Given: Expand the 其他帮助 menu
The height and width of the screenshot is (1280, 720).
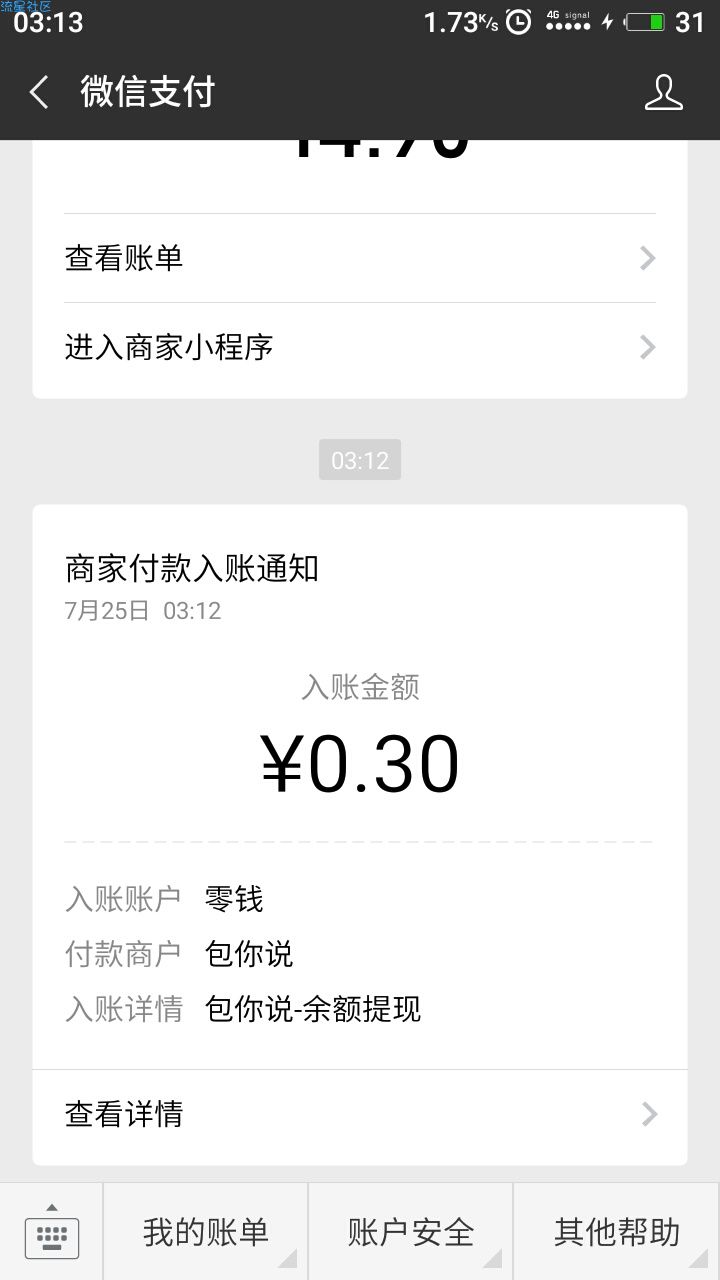Looking at the screenshot, I should (617, 1232).
